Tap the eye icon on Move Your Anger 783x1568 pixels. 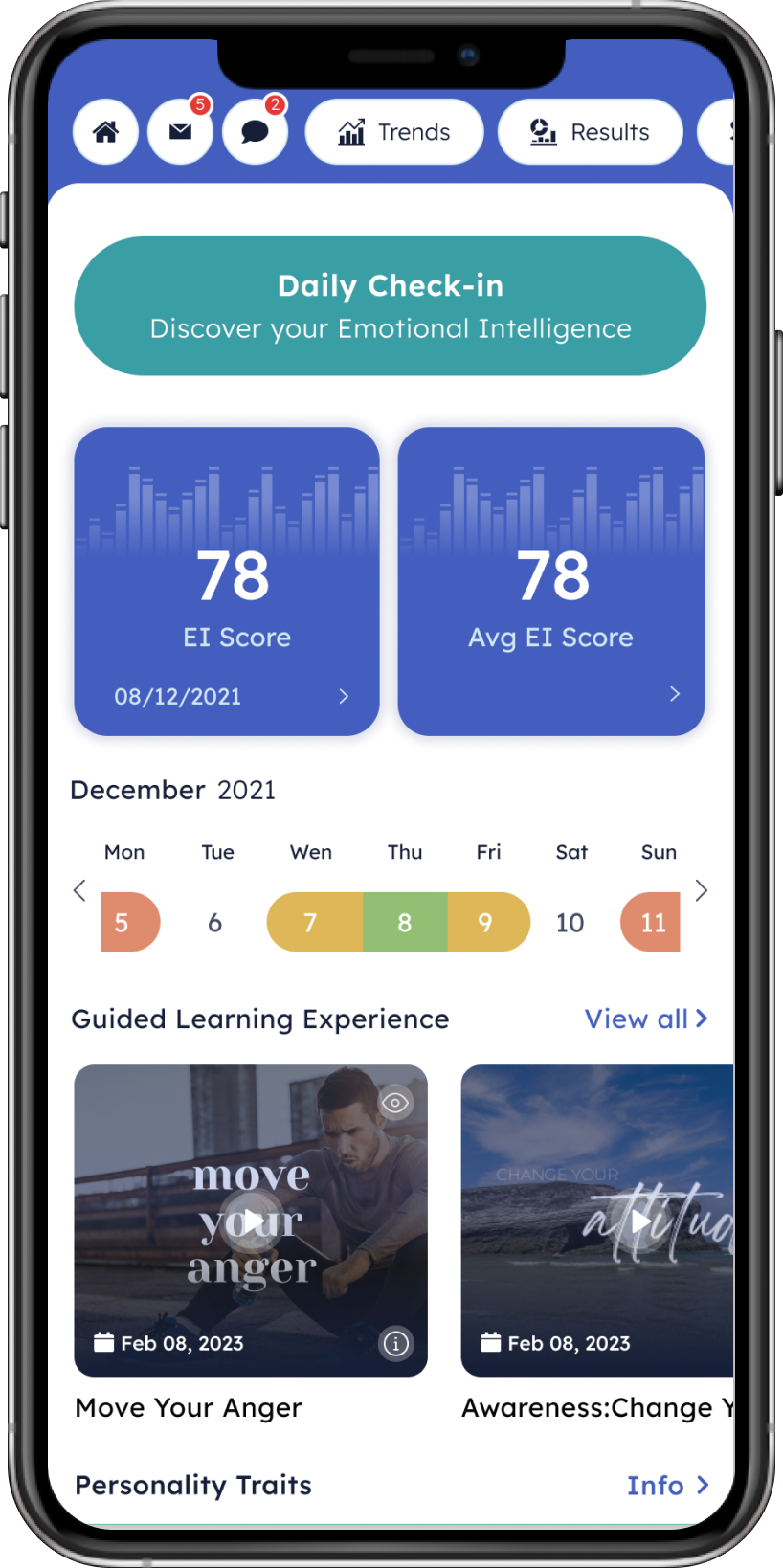click(x=395, y=1103)
